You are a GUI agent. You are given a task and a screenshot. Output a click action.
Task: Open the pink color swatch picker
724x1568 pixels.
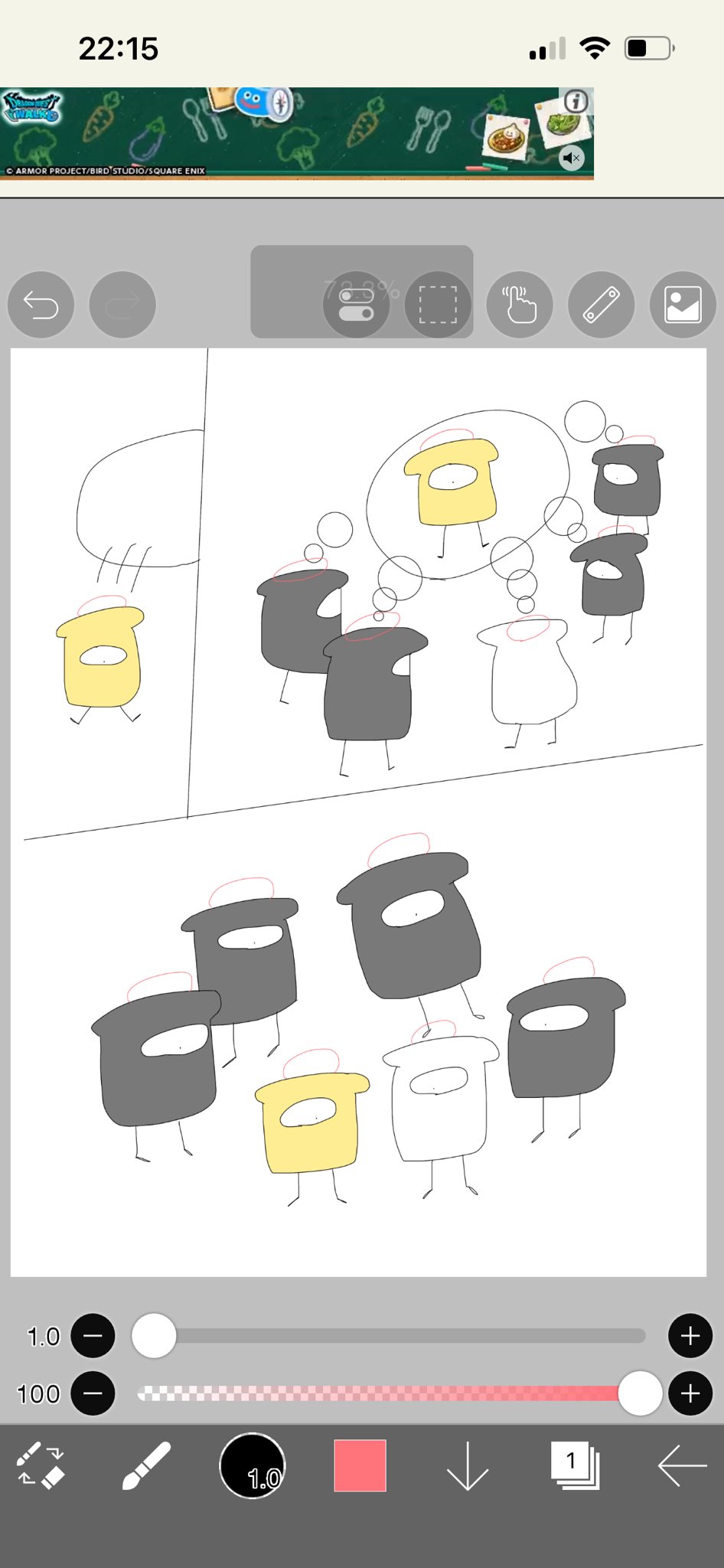coord(360,1466)
